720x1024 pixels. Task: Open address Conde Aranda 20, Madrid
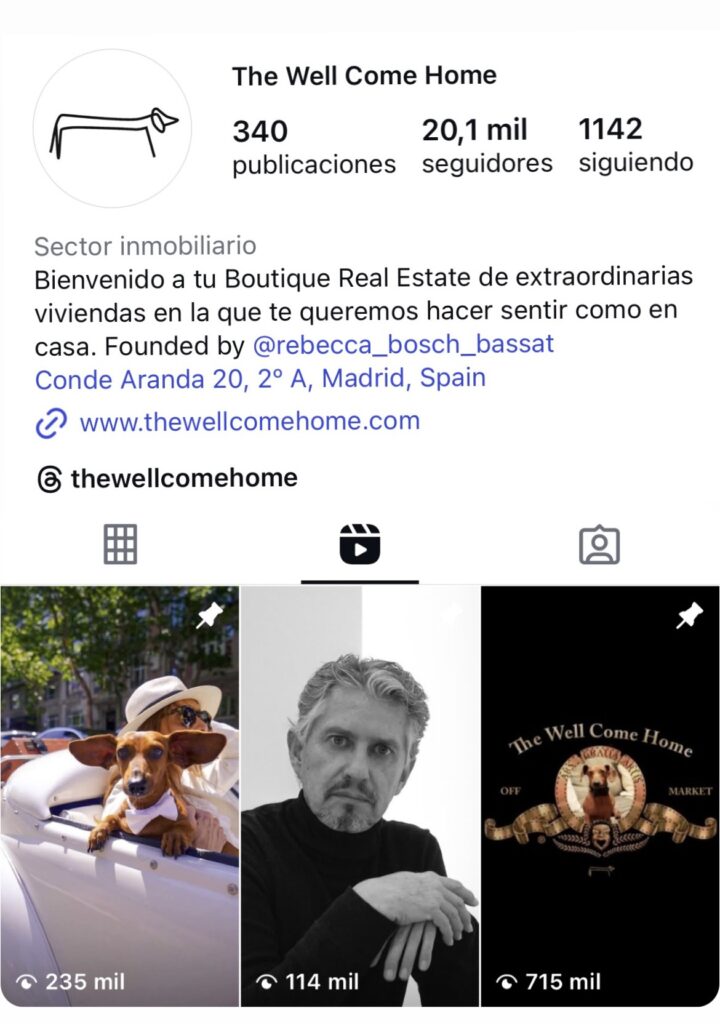pos(260,379)
